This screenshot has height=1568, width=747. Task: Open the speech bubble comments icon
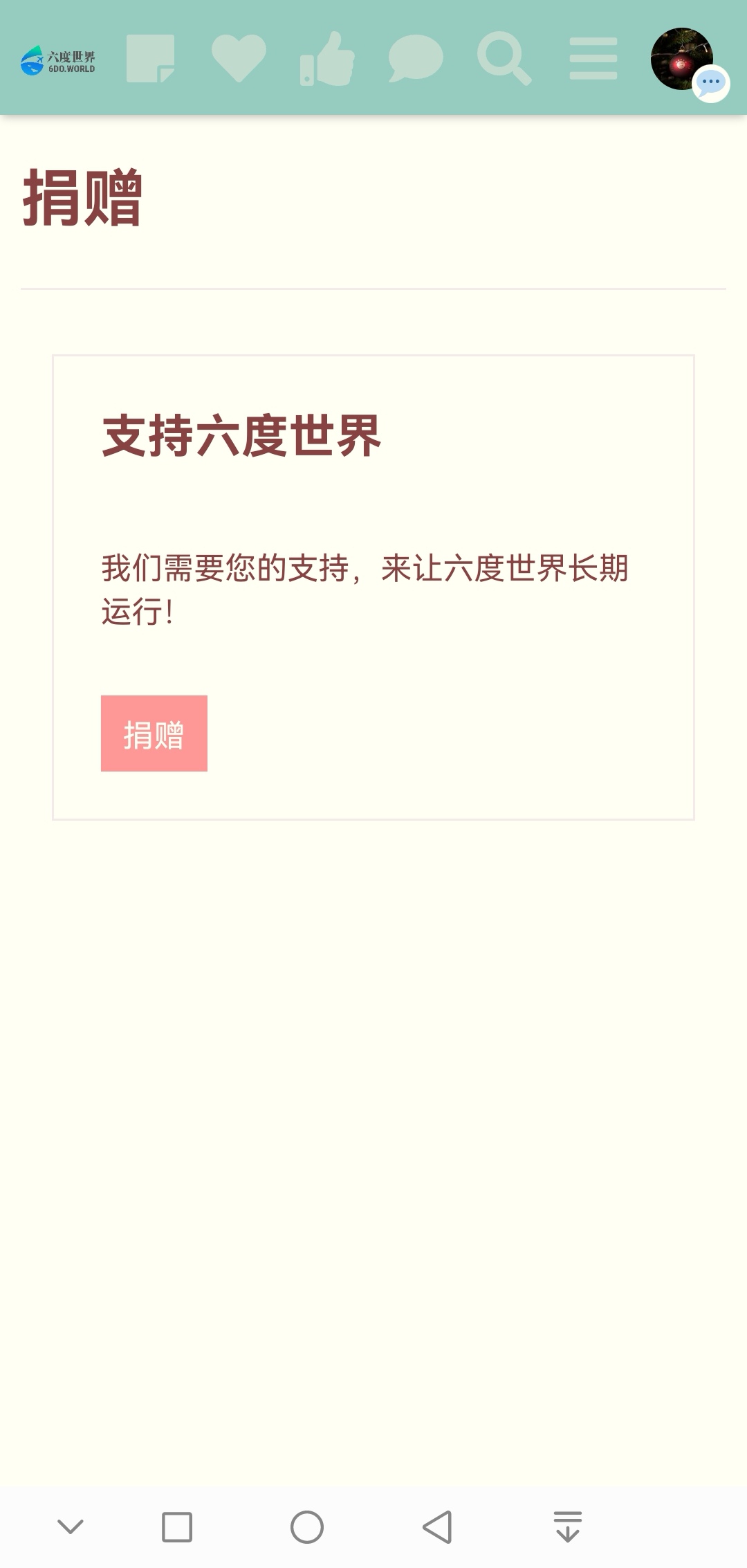(x=416, y=59)
